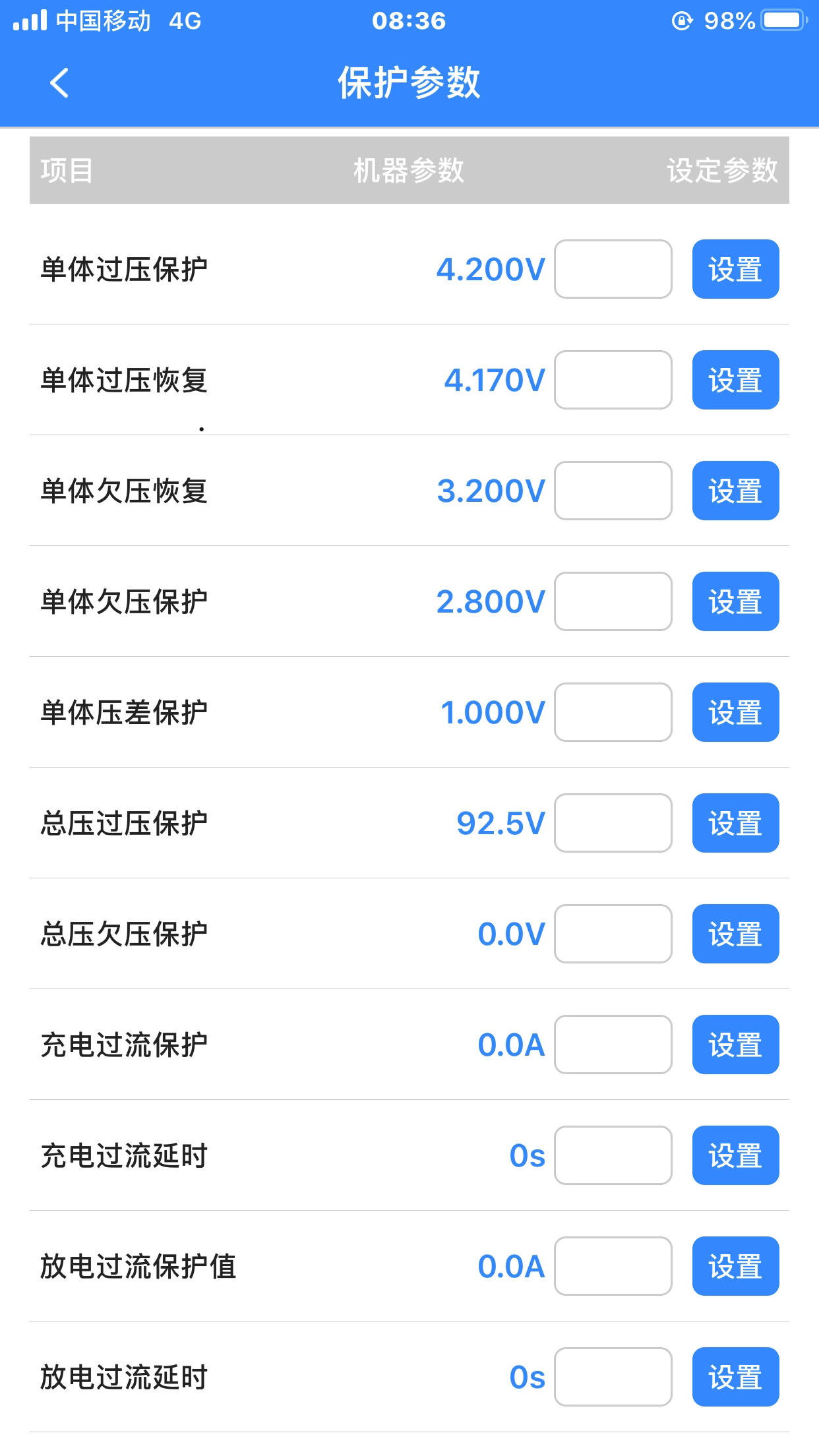This screenshot has width=819, height=1456.
Task: Confirm 设置 for 放电过流延时
Action: click(735, 1377)
